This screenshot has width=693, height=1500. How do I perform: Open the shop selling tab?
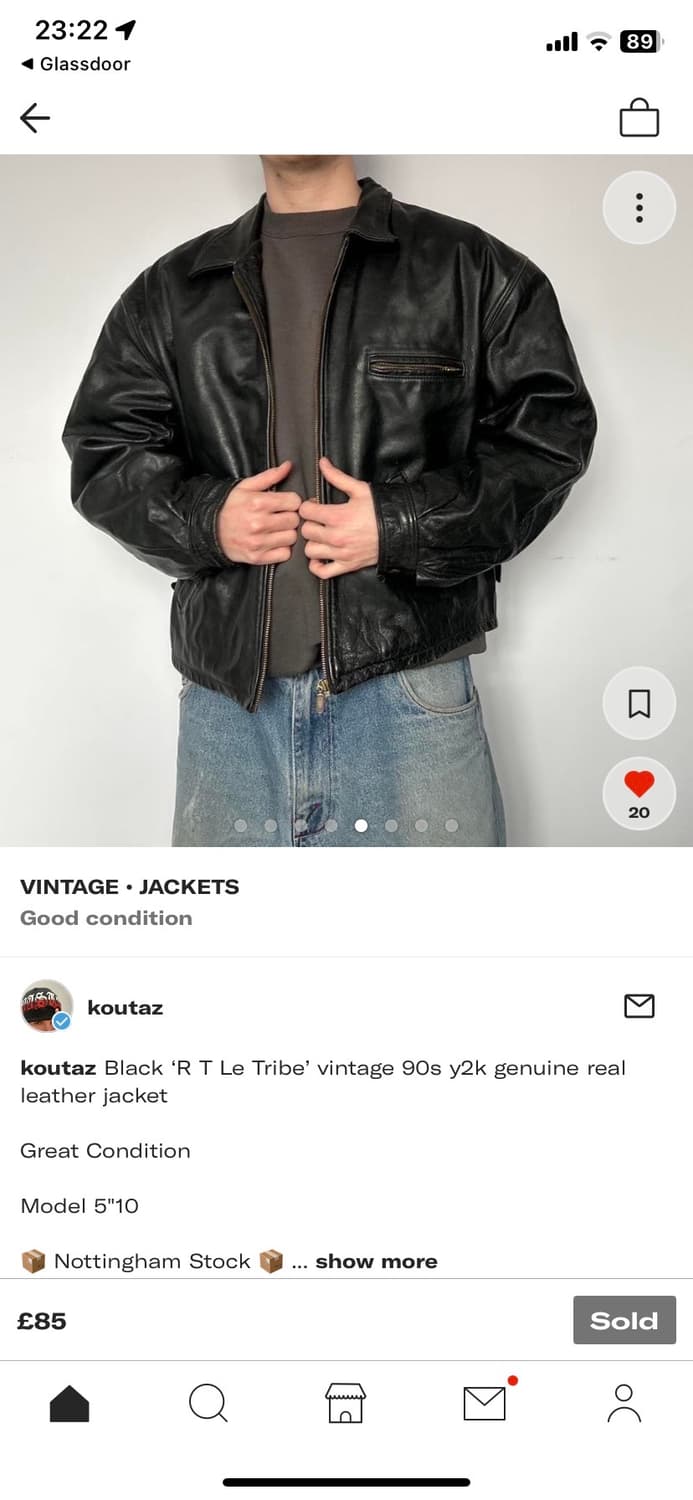click(x=345, y=1404)
